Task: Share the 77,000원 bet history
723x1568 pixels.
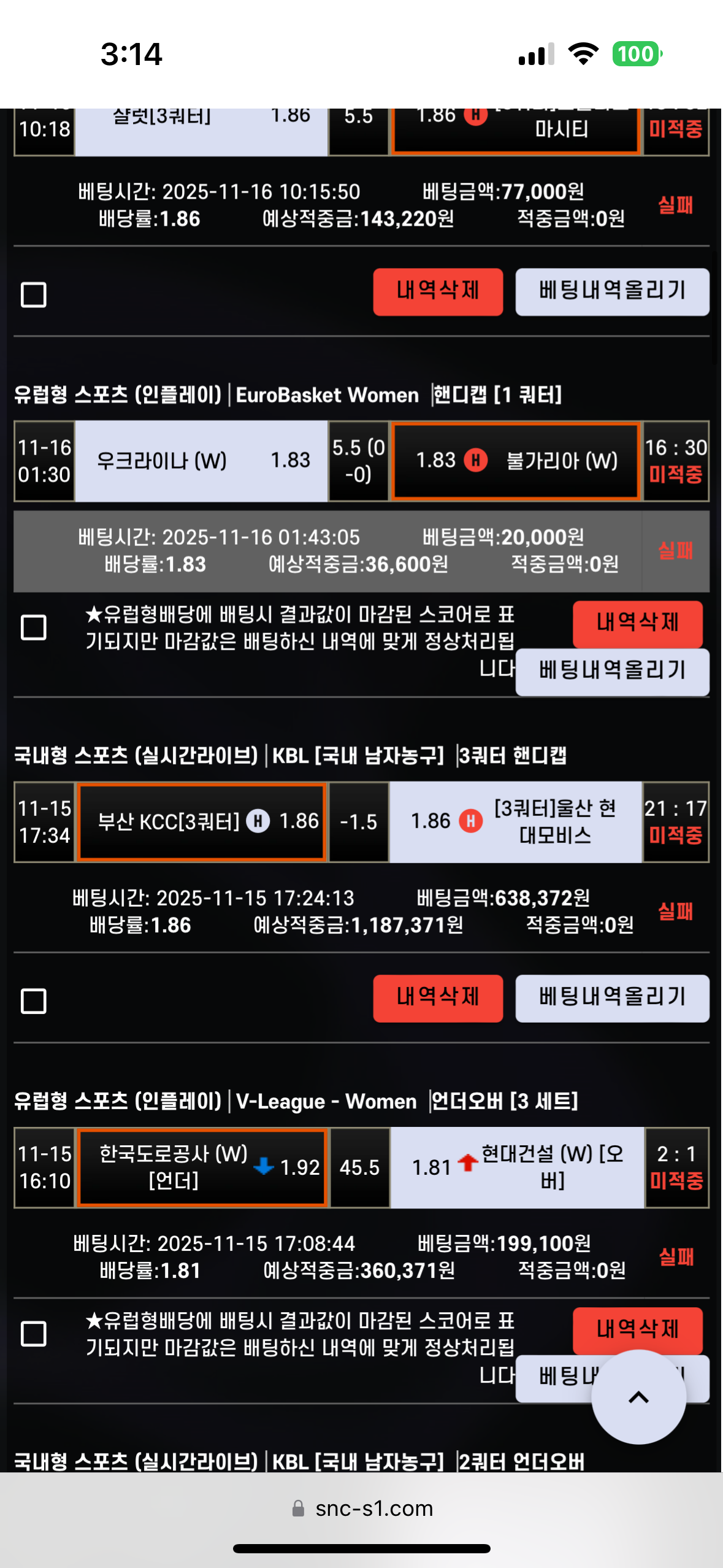Action: pyautogui.click(x=612, y=292)
